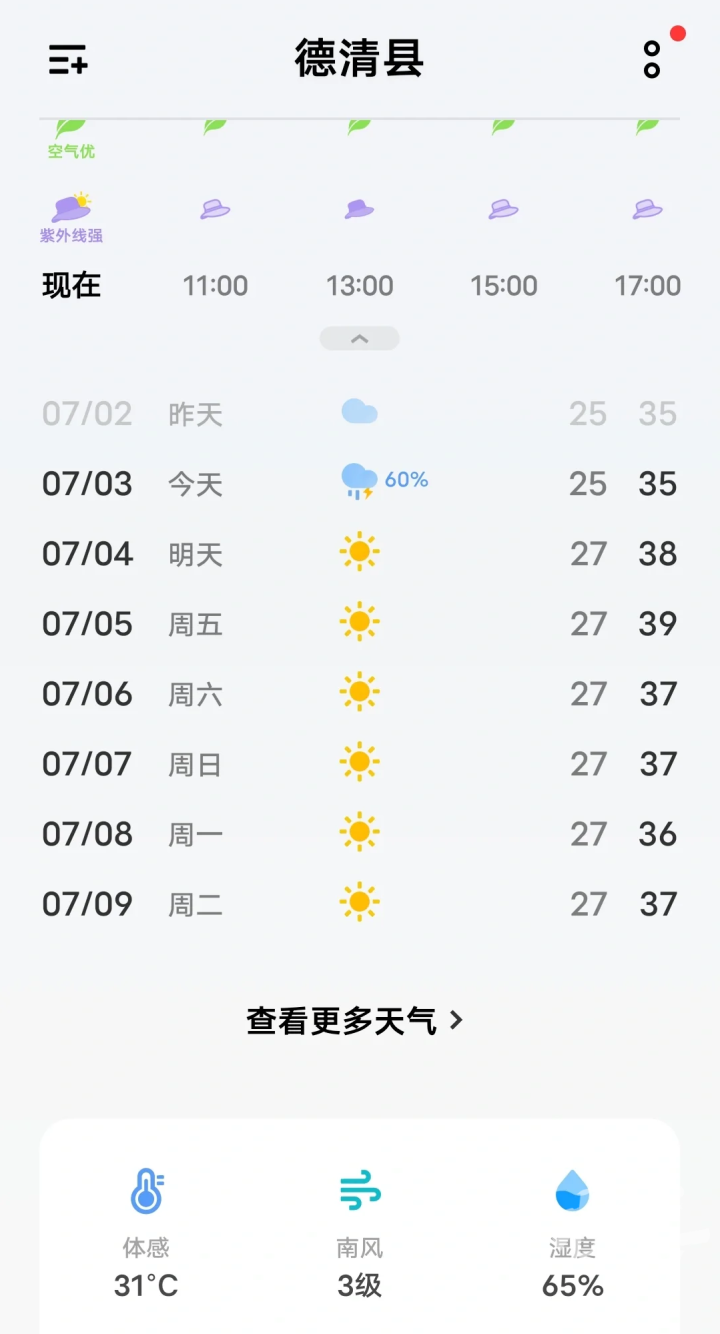Viewport: 720px width, 1334px height.
Task: Check the 07/07 周日 forecast
Action: (x=359, y=764)
